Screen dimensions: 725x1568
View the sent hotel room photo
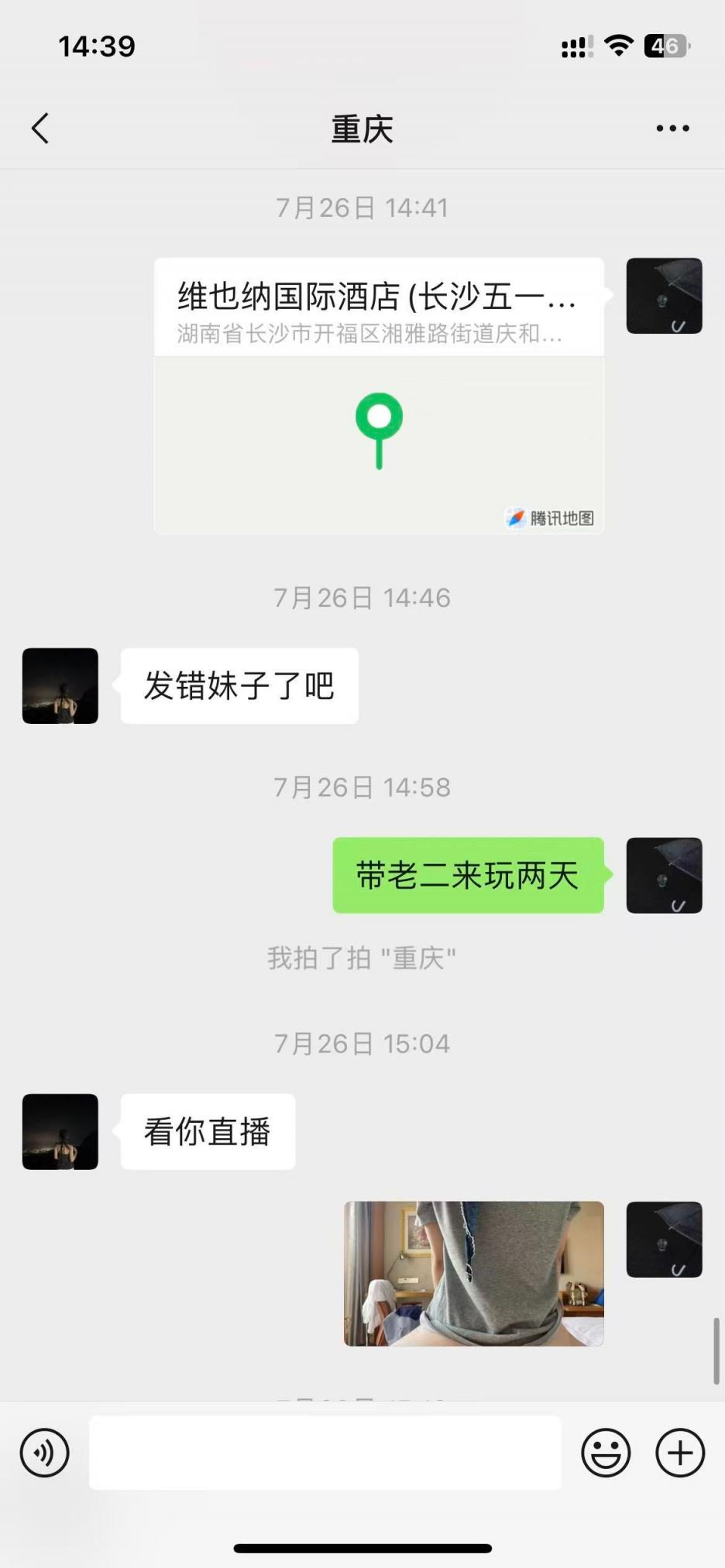(x=473, y=1273)
